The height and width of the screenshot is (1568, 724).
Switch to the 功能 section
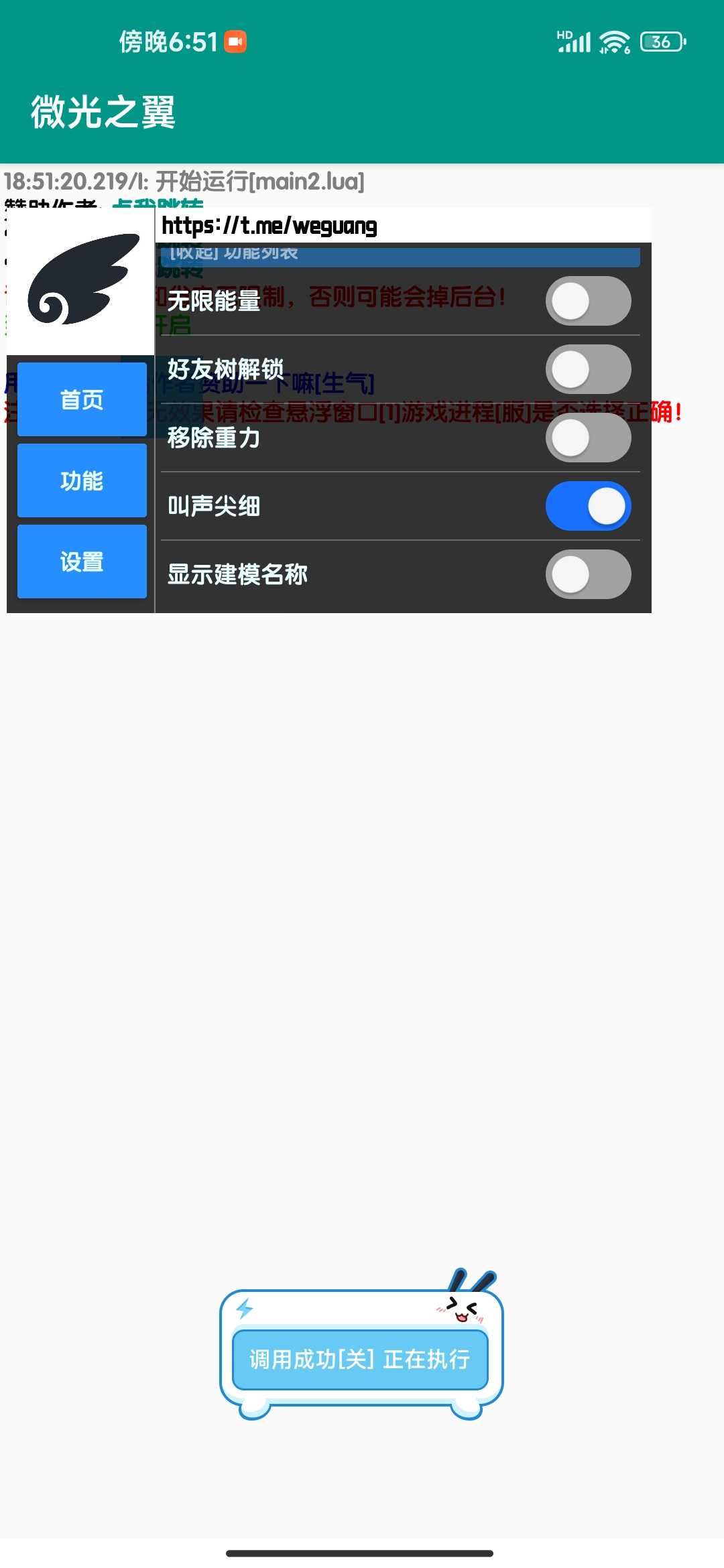pos(82,480)
